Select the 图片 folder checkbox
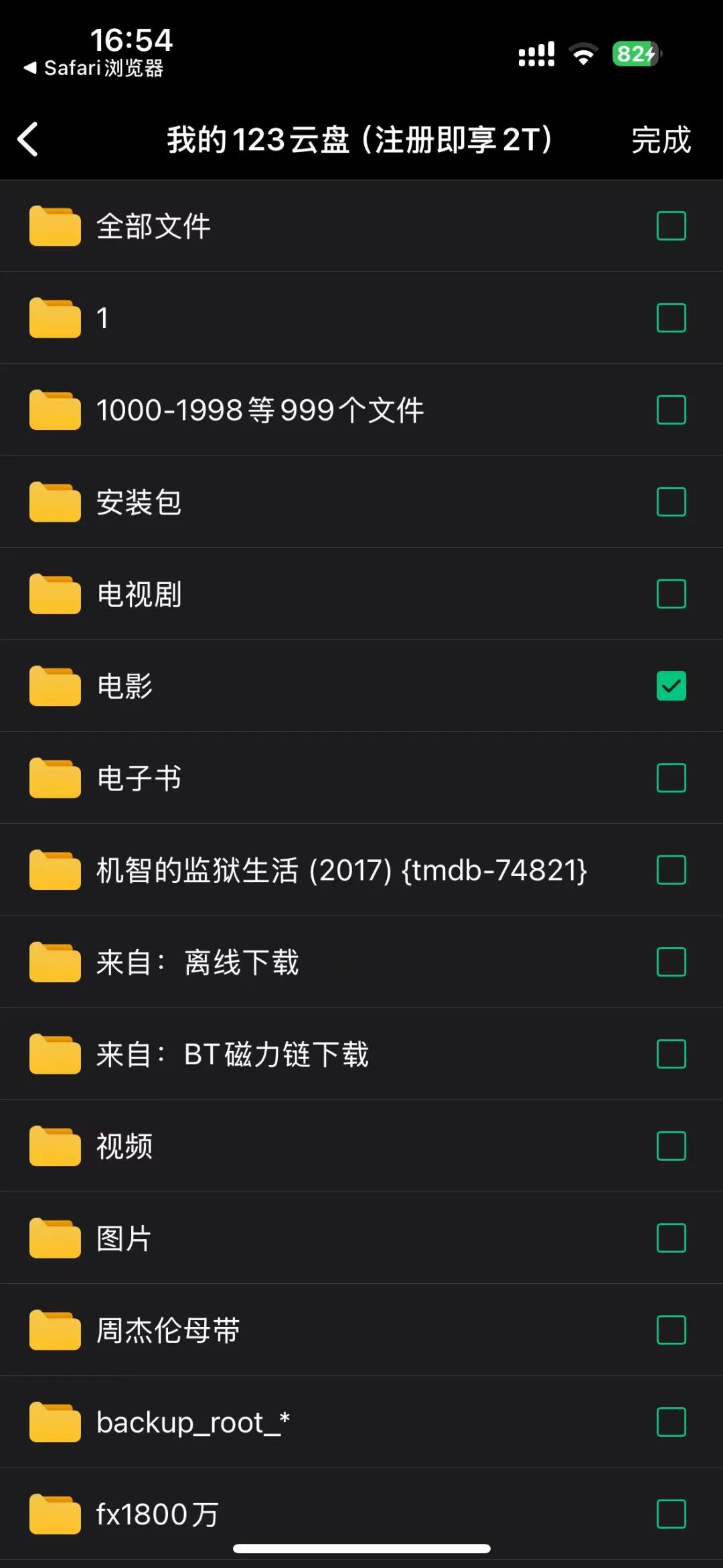 click(x=671, y=1238)
